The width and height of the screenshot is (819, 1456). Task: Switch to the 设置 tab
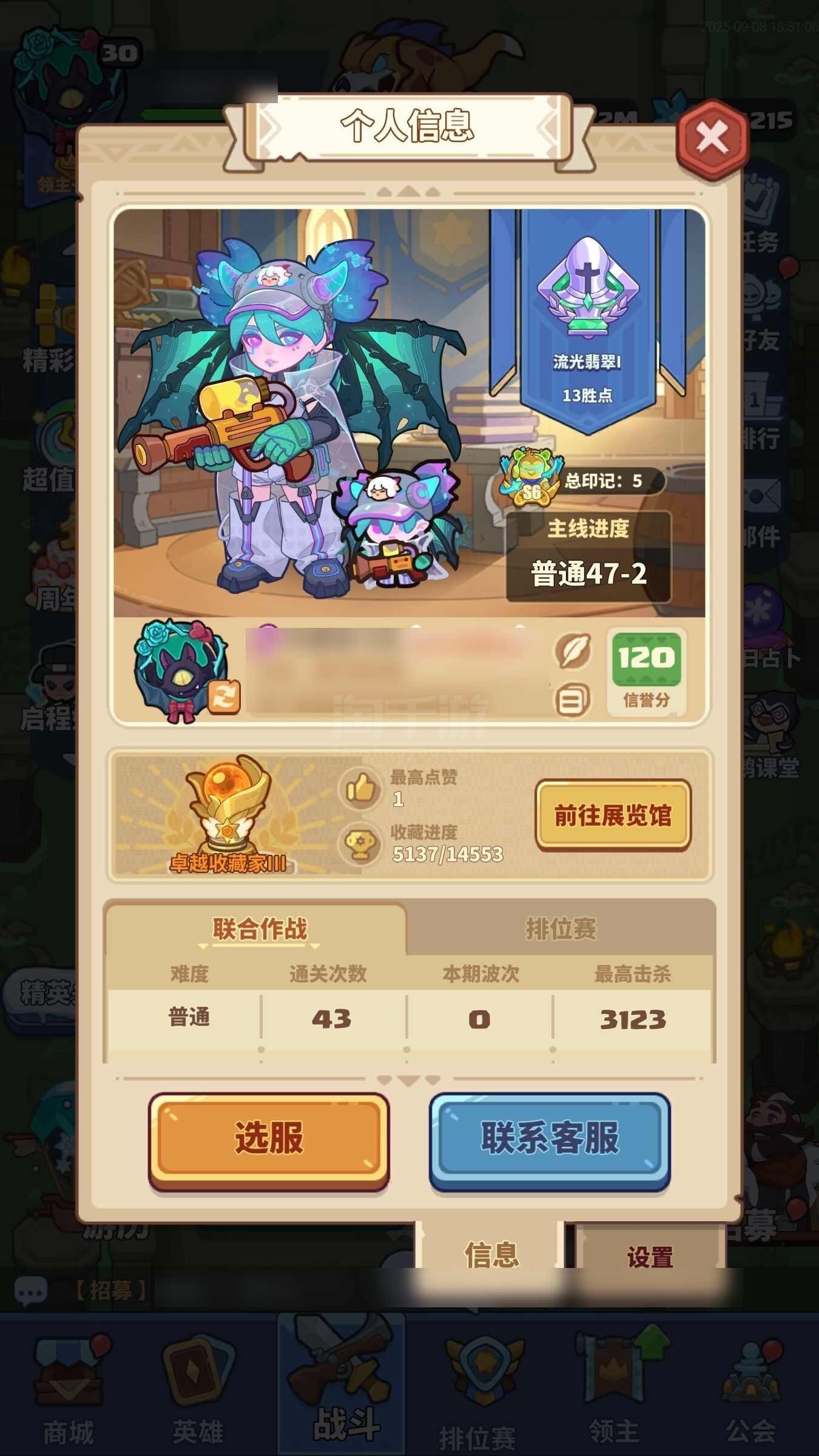[650, 1256]
